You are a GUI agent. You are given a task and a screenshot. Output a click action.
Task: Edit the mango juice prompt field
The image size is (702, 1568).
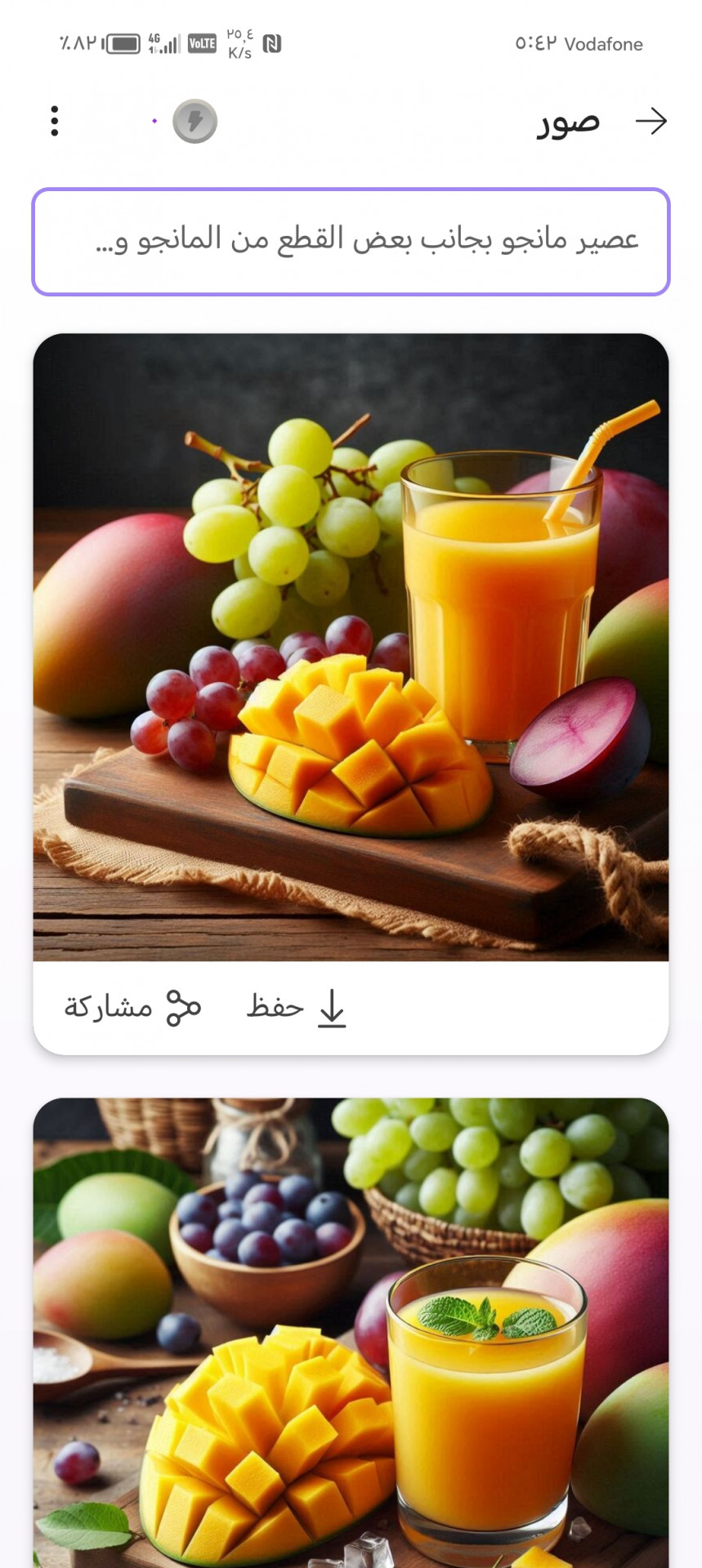[351, 242]
